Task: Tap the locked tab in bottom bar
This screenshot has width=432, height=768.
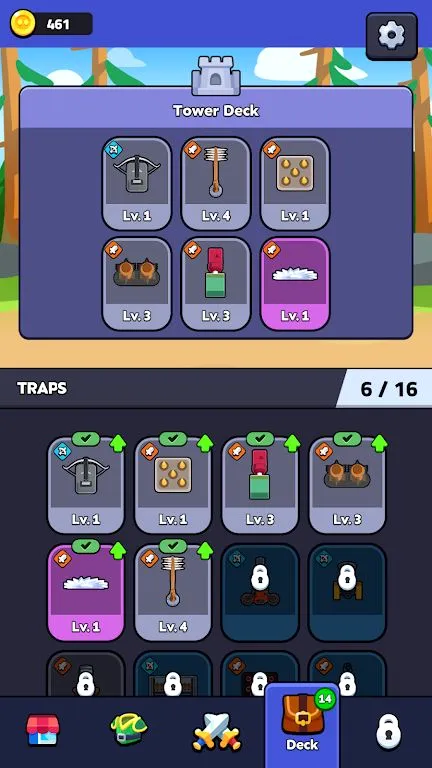Action: [x=388, y=732]
